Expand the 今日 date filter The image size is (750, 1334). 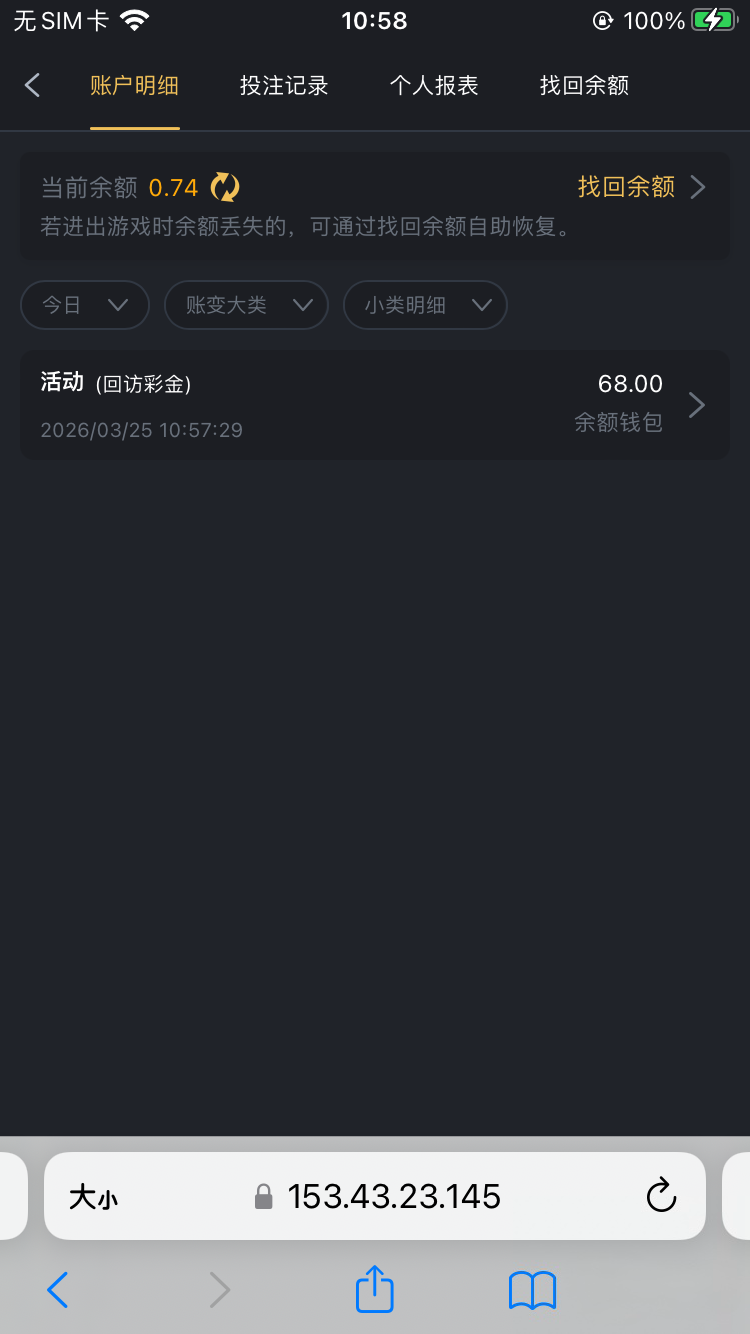85,305
